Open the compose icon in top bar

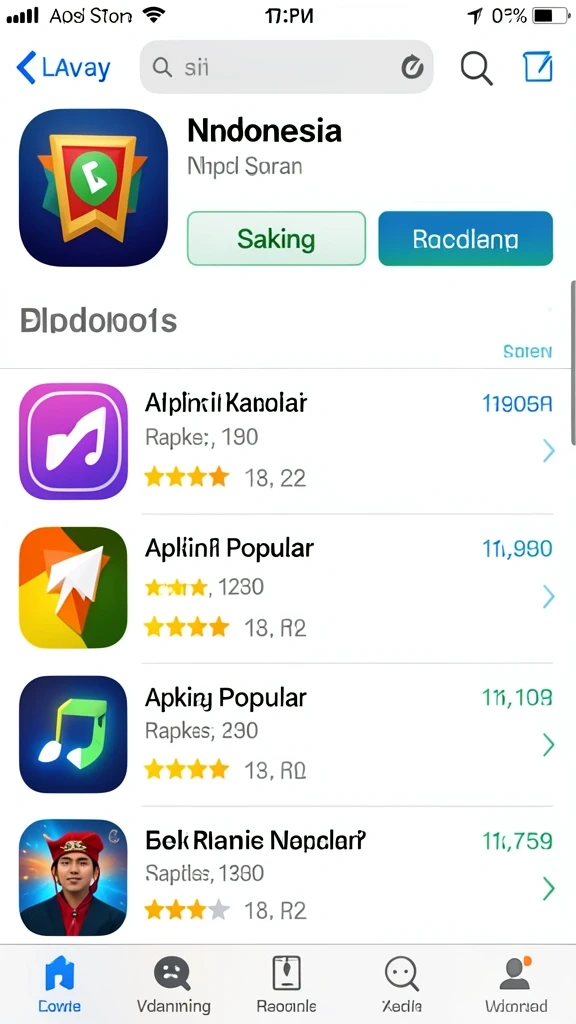tap(538, 67)
